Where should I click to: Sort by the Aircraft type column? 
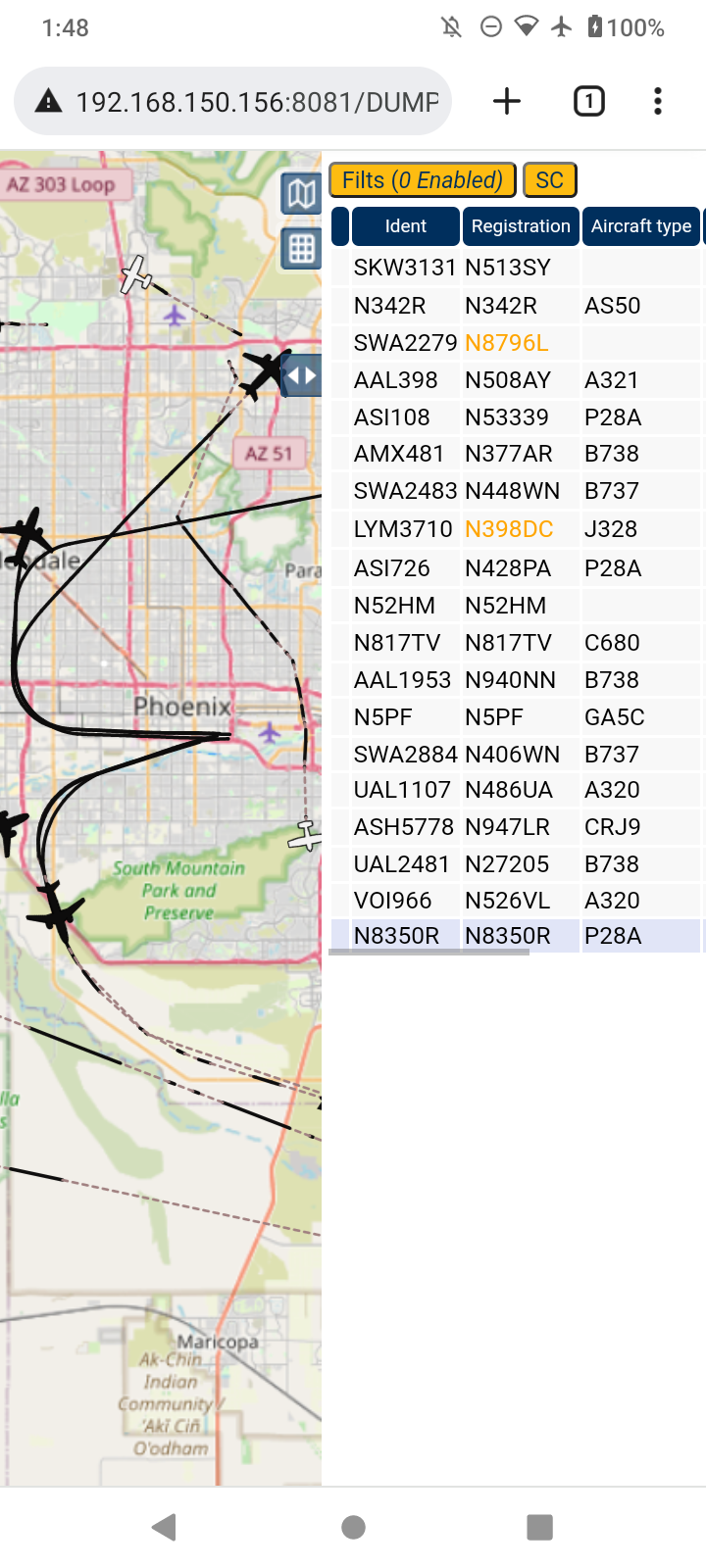tap(641, 226)
